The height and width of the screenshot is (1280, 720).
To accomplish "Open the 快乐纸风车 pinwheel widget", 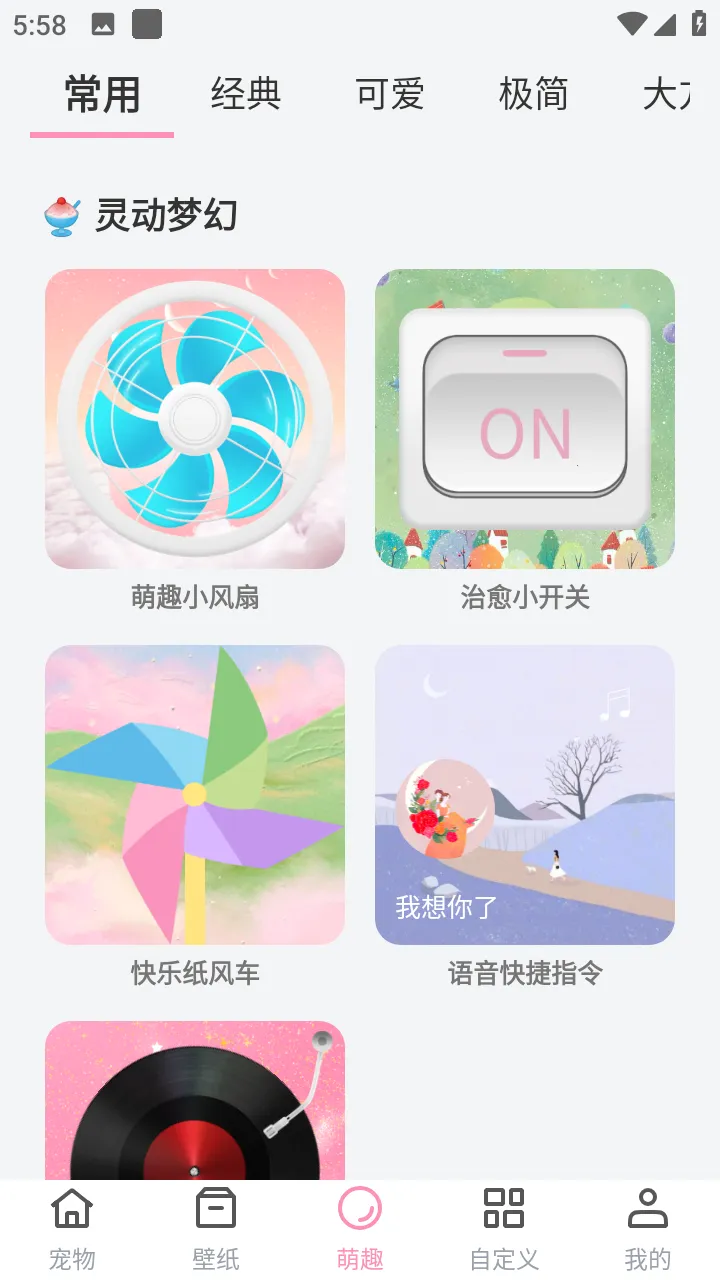I will (194, 794).
